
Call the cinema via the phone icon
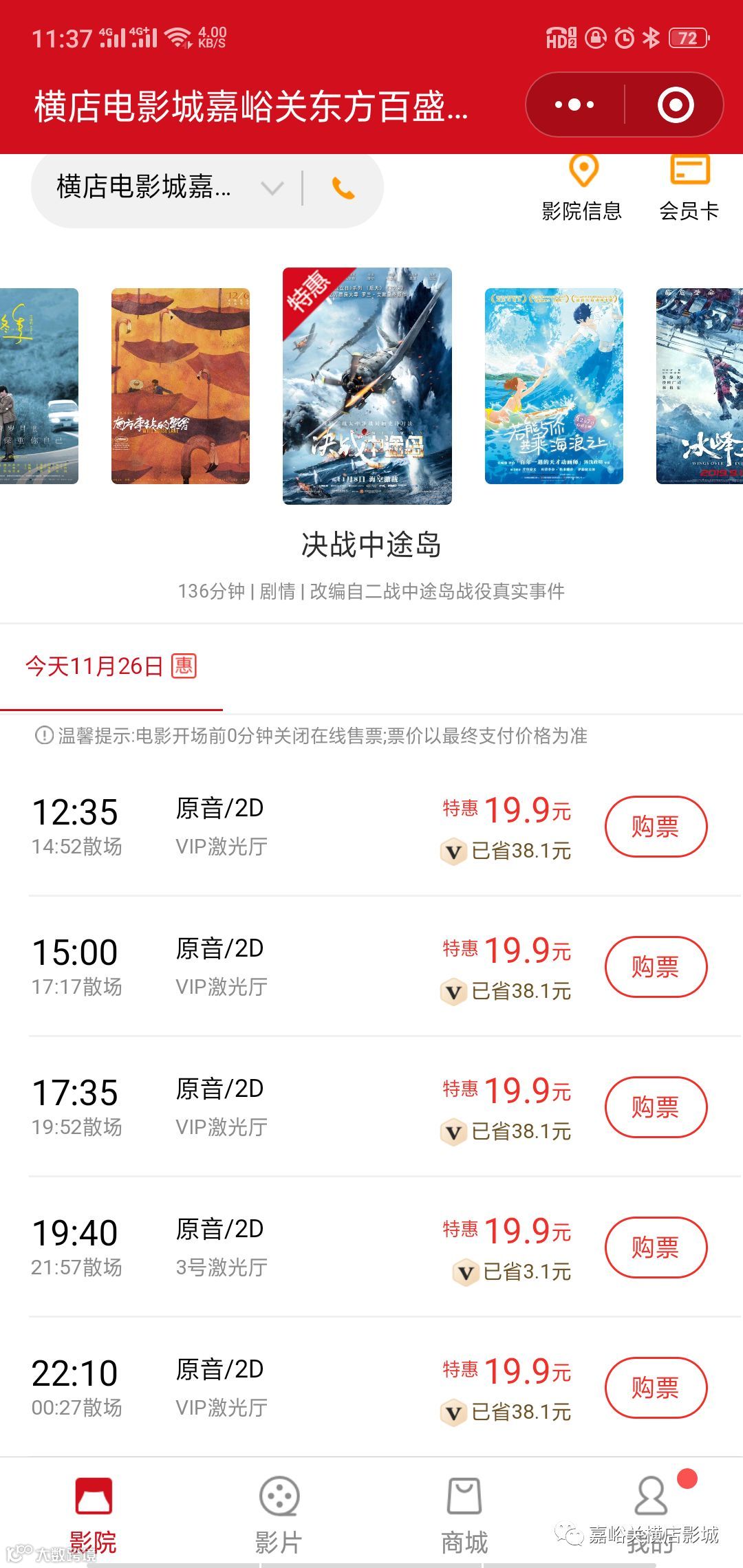point(343,188)
